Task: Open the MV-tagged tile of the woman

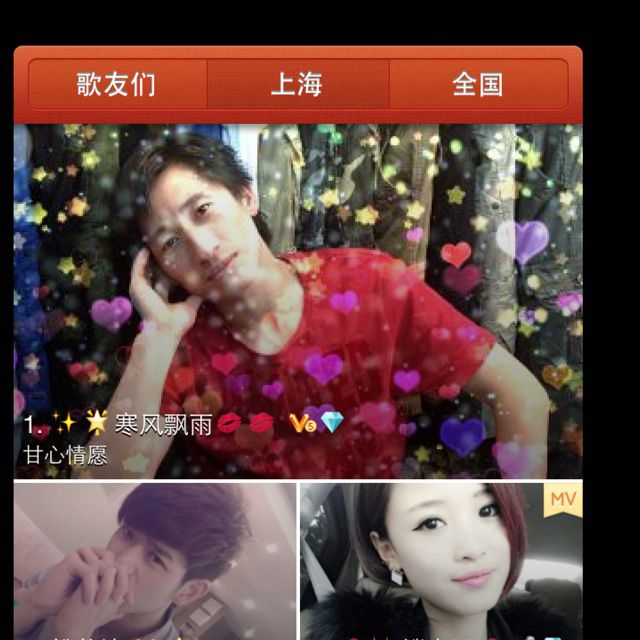Action: 441,560
